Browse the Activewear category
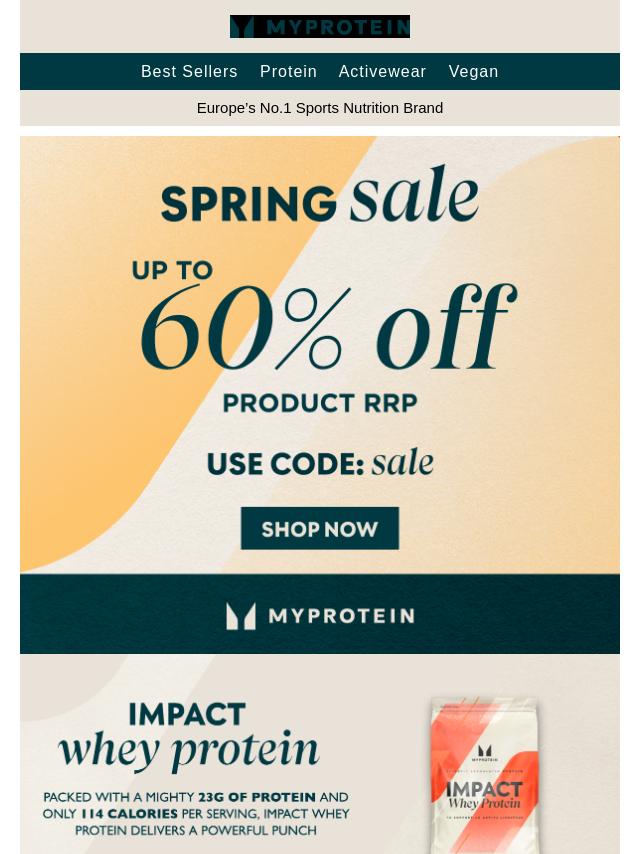This screenshot has width=640, height=854. tap(382, 72)
